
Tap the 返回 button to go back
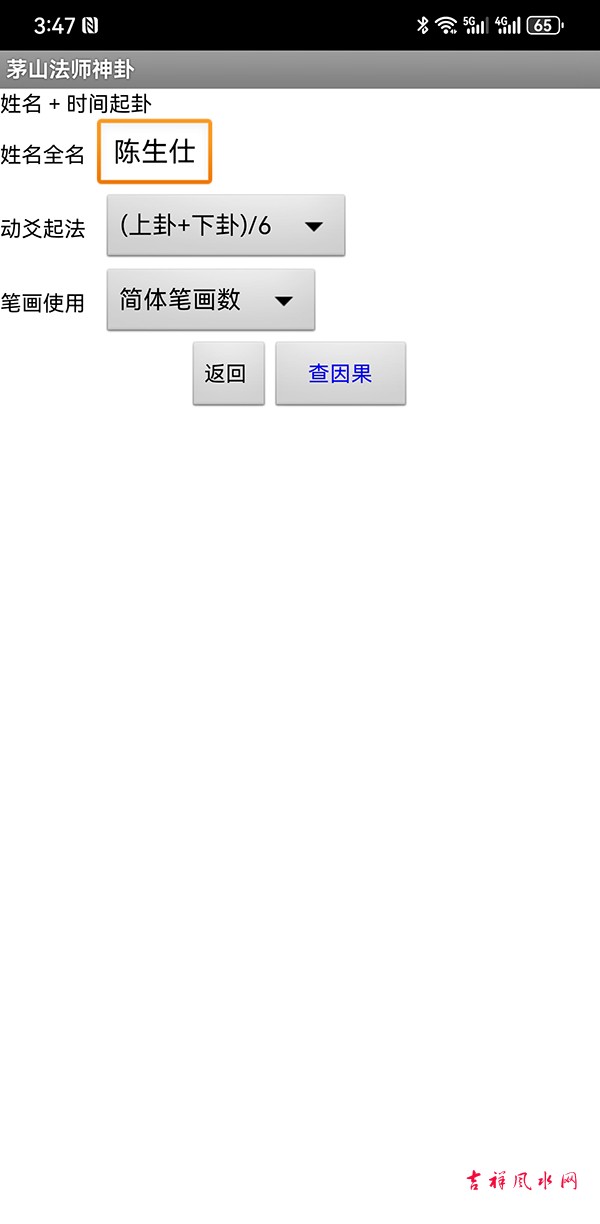coord(229,373)
